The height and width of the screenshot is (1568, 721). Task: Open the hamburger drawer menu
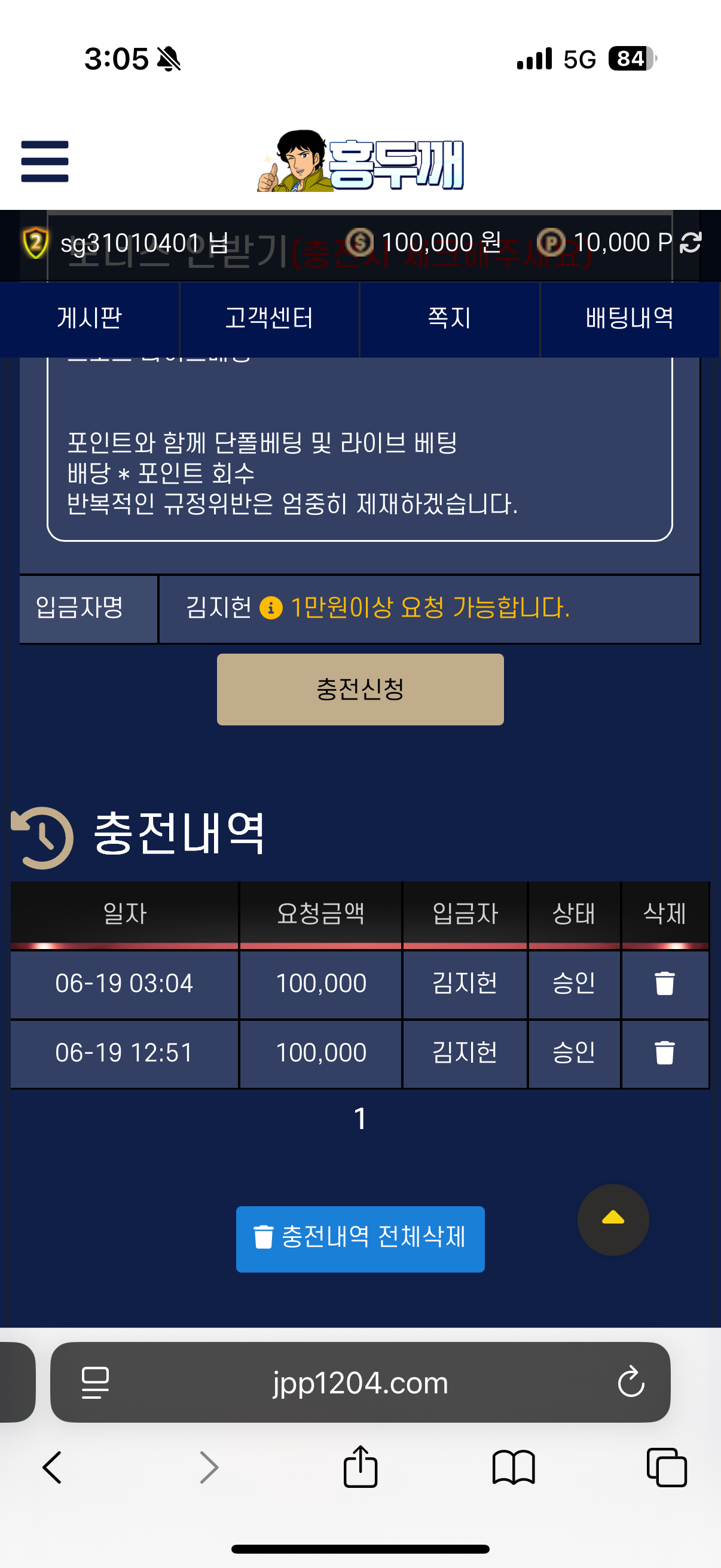(x=44, y=161)
